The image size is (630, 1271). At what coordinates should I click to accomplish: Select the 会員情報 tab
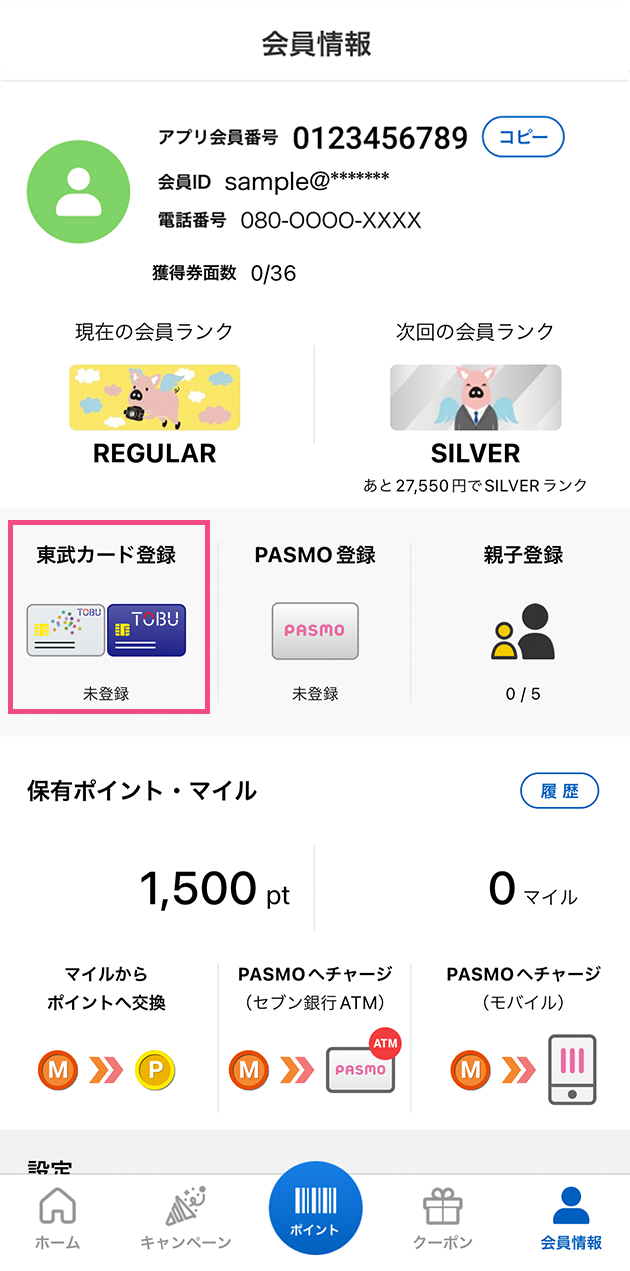click(x=571, y=1219)
